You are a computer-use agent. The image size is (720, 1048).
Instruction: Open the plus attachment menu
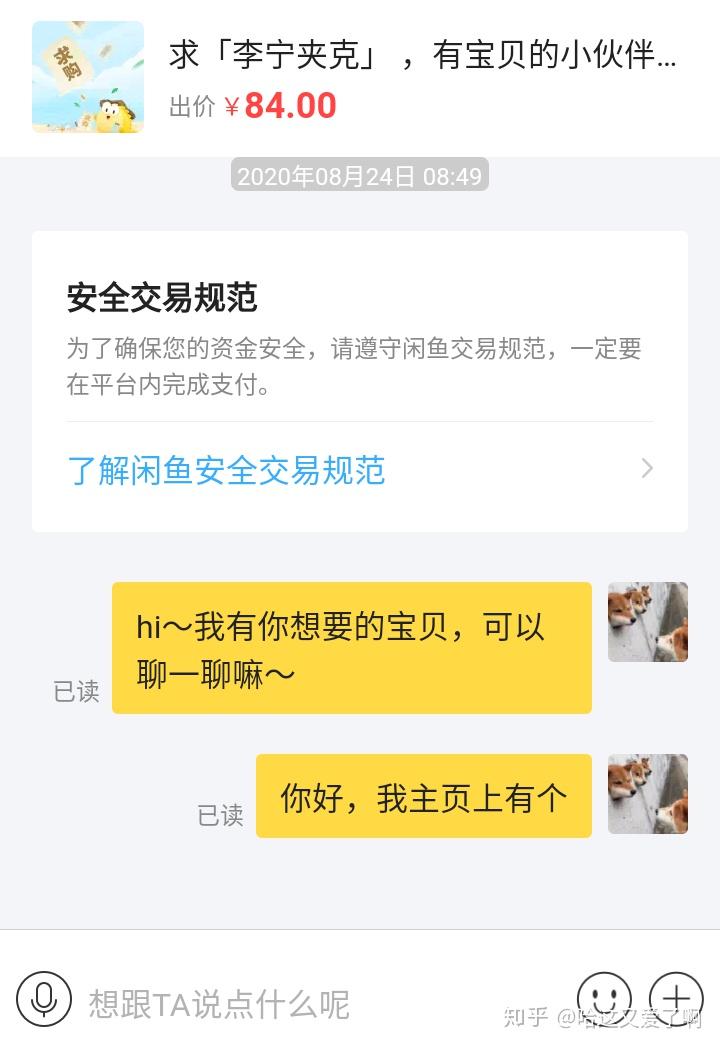point(676,997)
